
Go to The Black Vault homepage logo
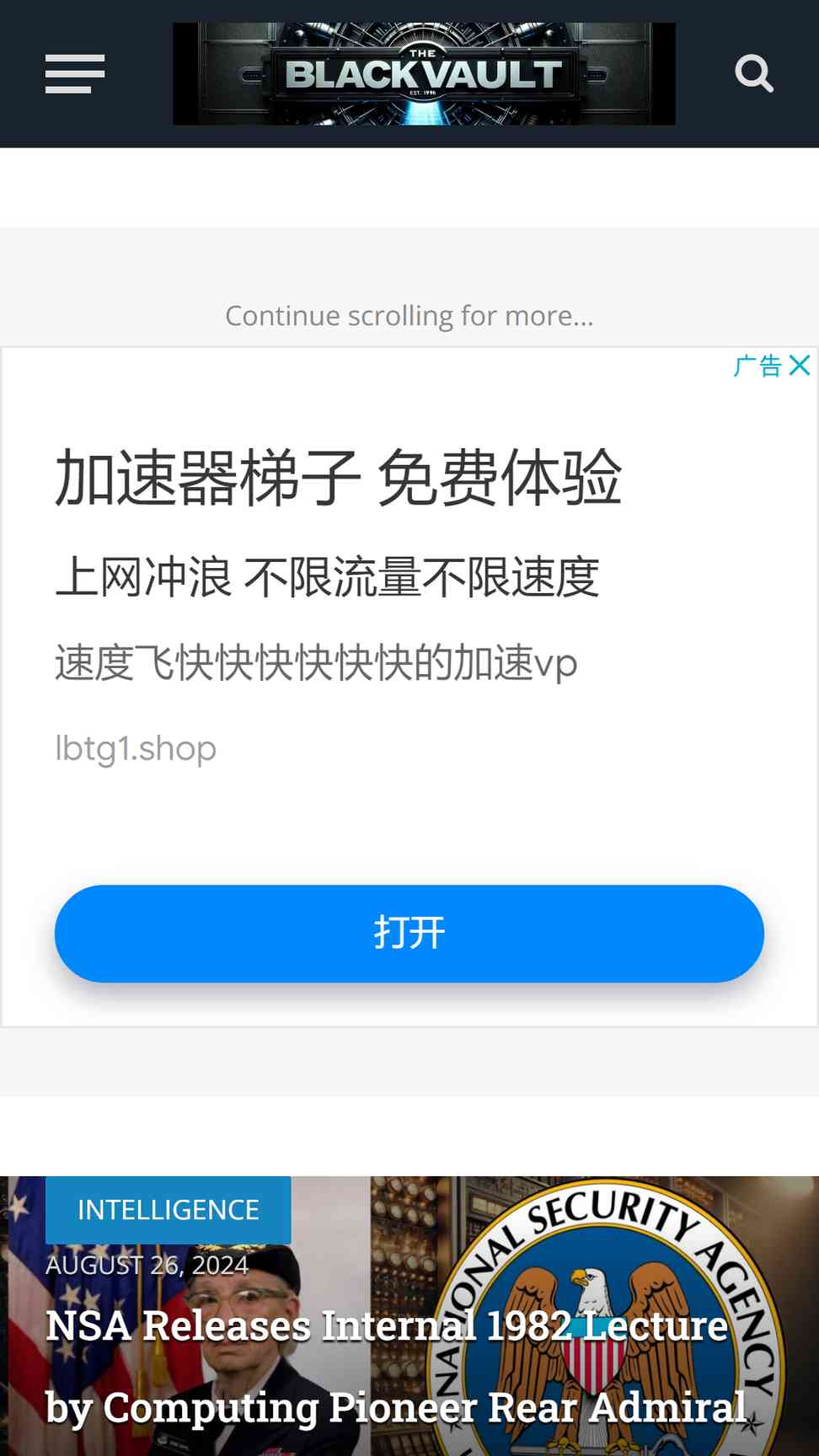[x=424, y=74]
